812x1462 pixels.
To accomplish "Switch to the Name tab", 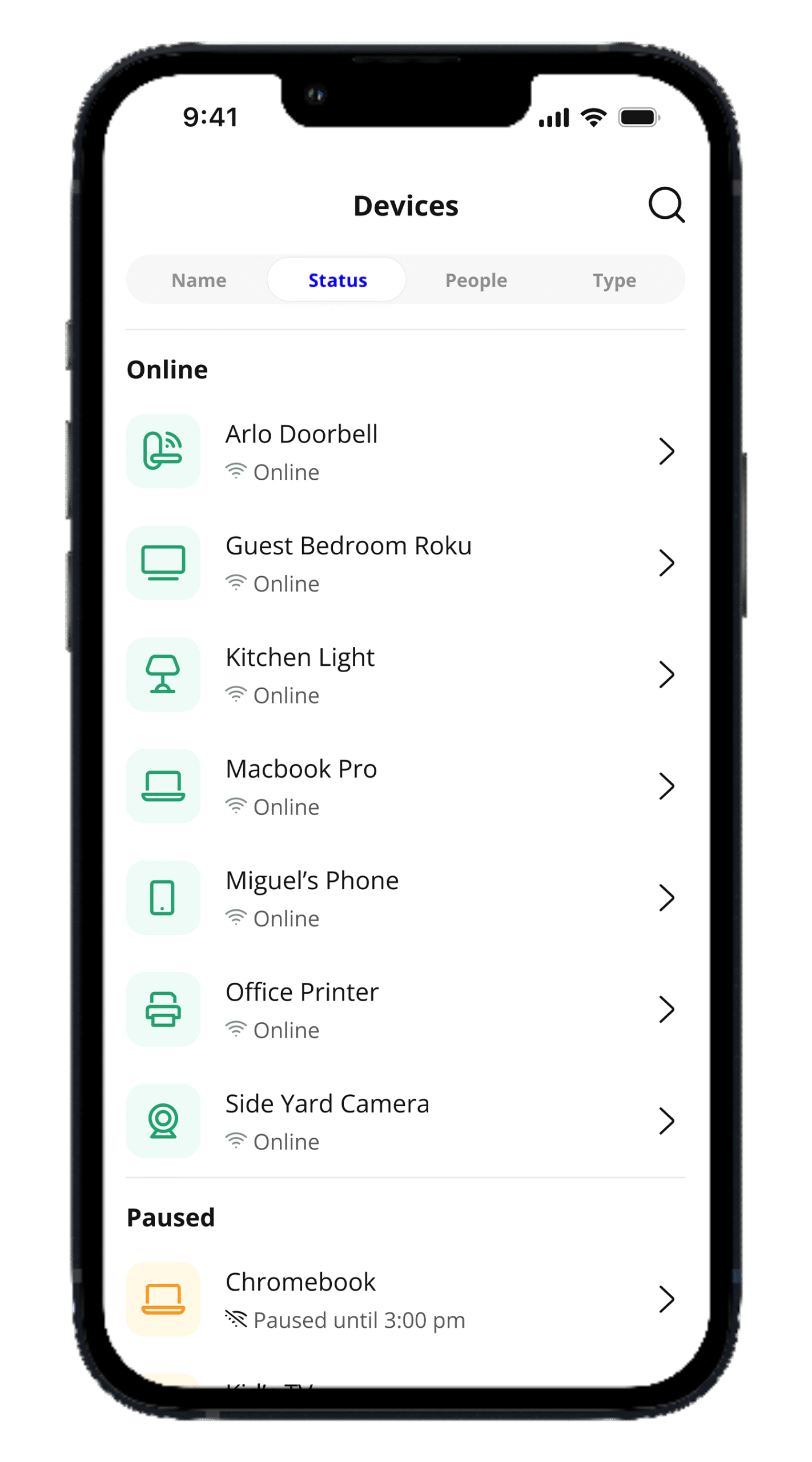I will coord(199,280).
